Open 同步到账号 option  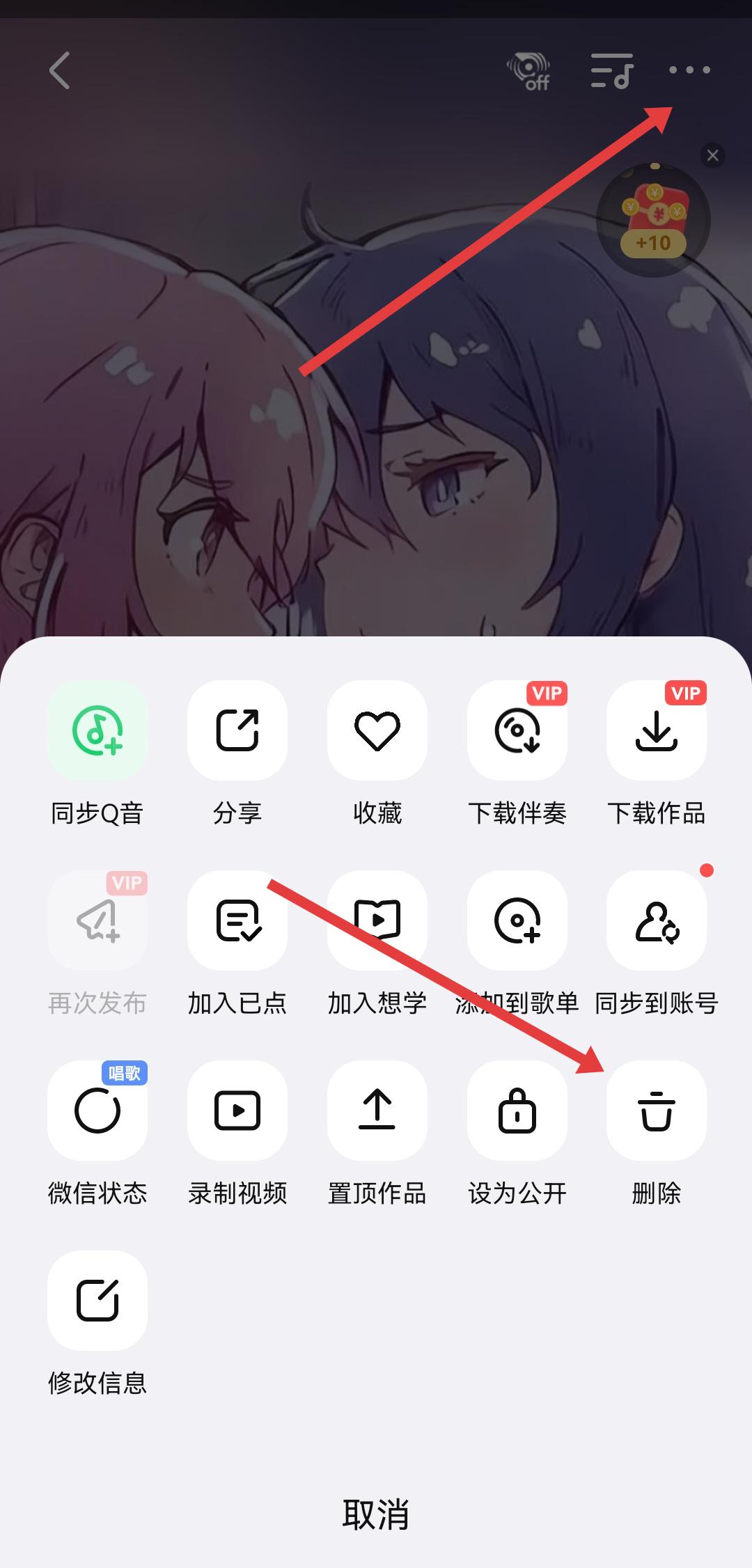pyautogui.click(x=657, y=920)
